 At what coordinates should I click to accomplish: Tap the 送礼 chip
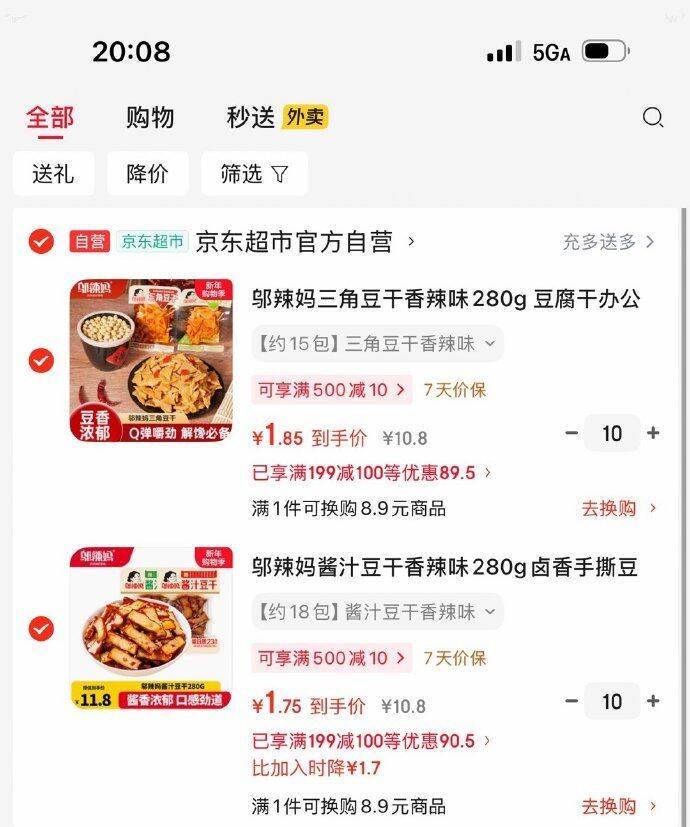[x=53, y=174]
